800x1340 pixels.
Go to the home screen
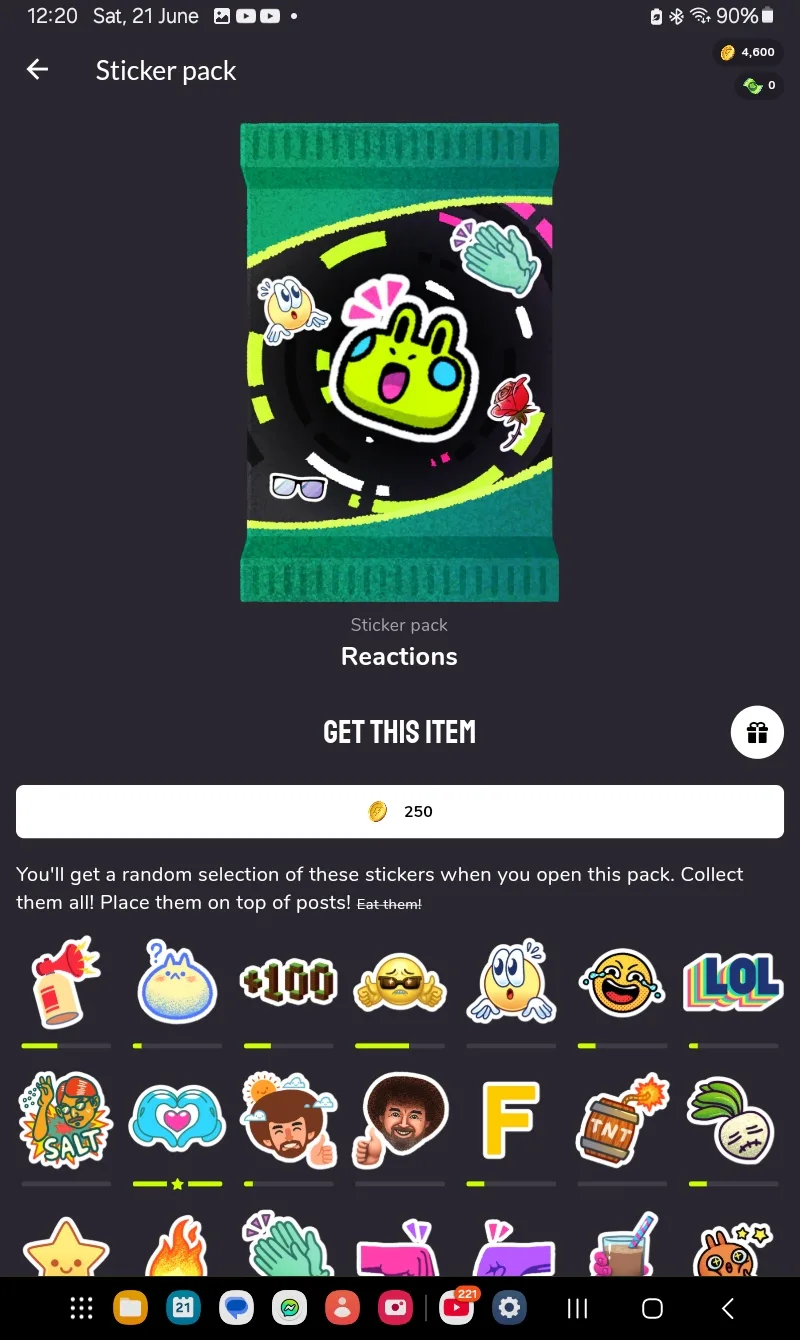[652, 1308]
